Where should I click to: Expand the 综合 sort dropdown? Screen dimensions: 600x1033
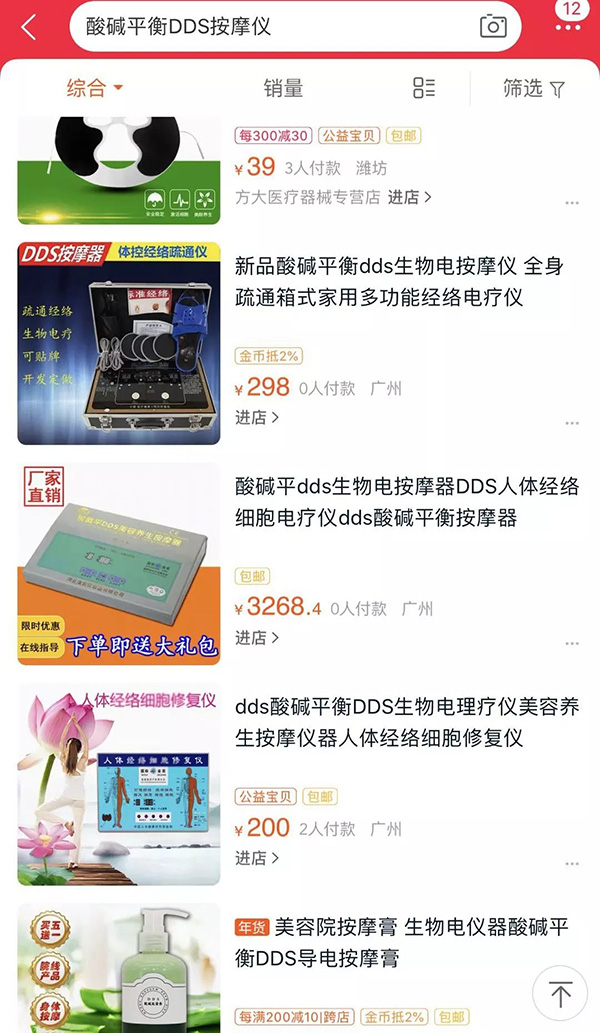(x=94, y=88)
